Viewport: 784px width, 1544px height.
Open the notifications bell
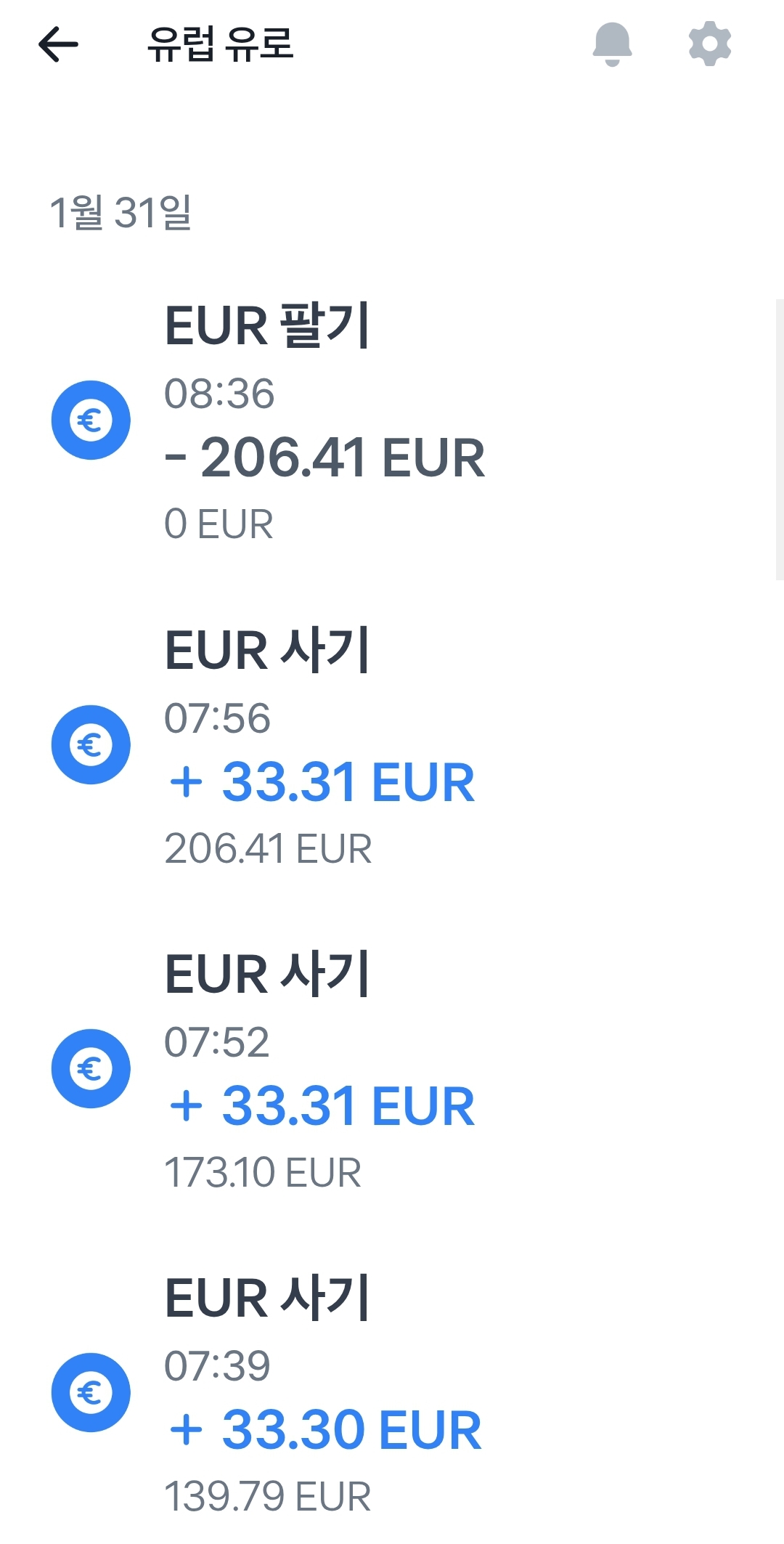point(612,44)
